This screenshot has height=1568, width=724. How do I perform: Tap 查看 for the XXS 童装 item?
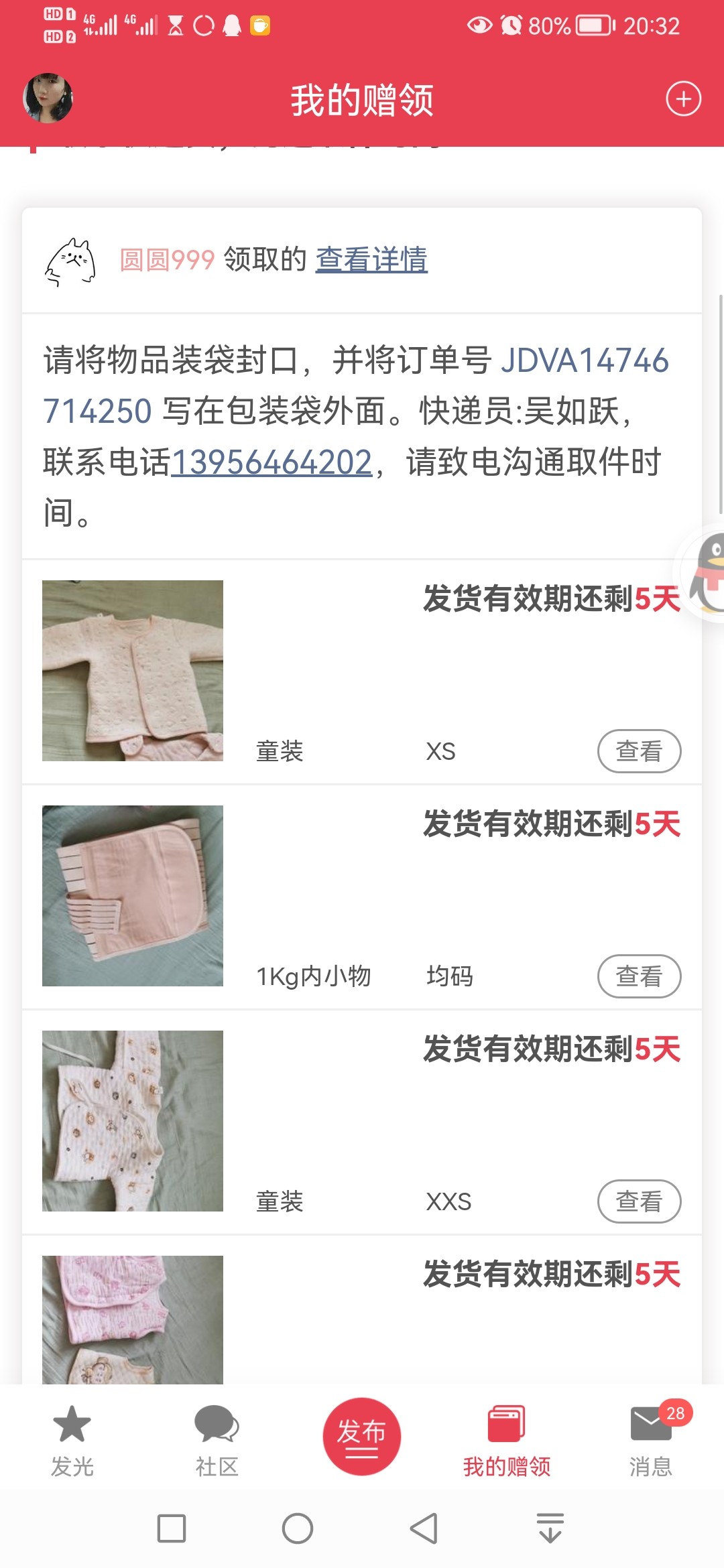tap(639, 1201)
